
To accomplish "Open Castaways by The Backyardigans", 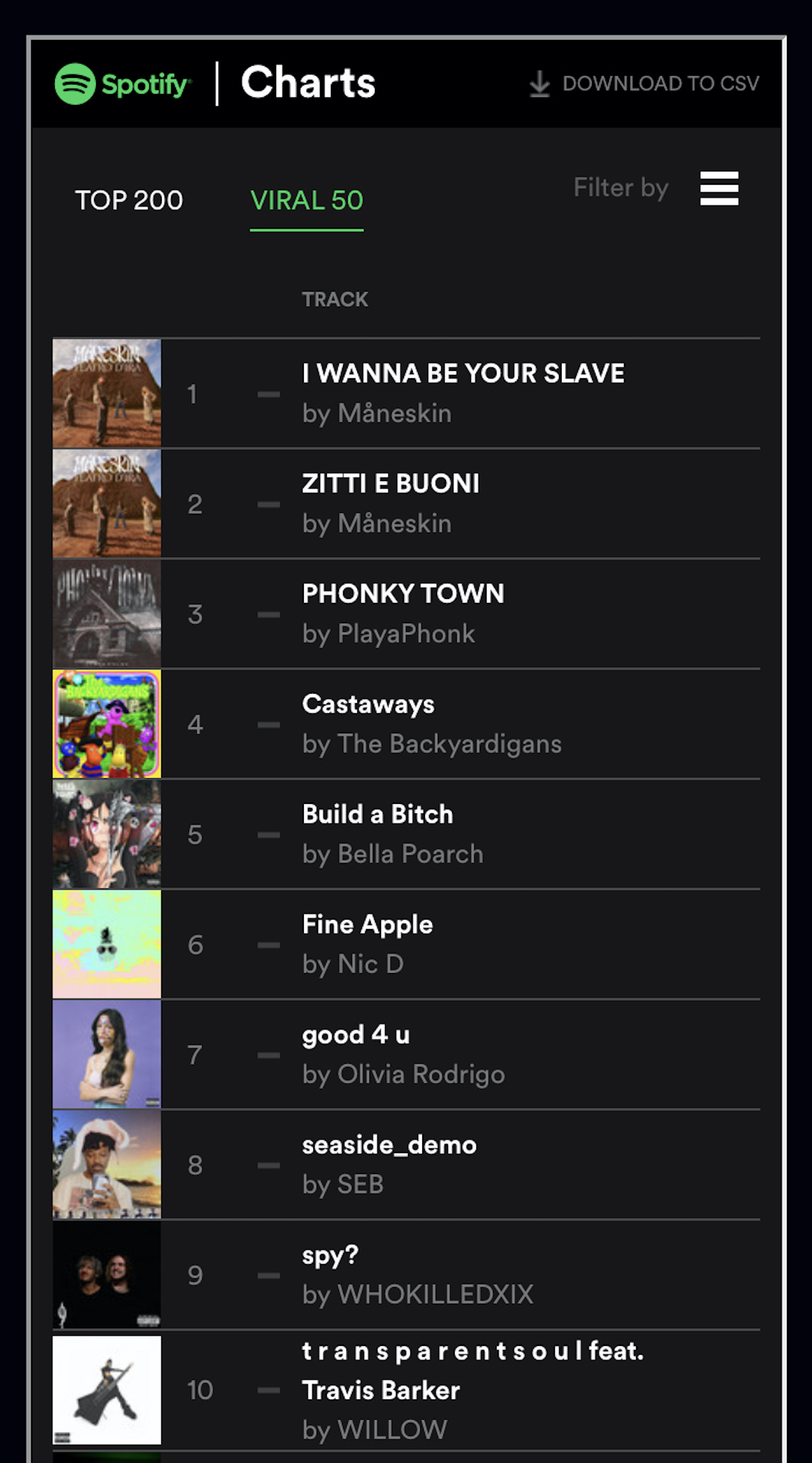I will click(368, 704).
